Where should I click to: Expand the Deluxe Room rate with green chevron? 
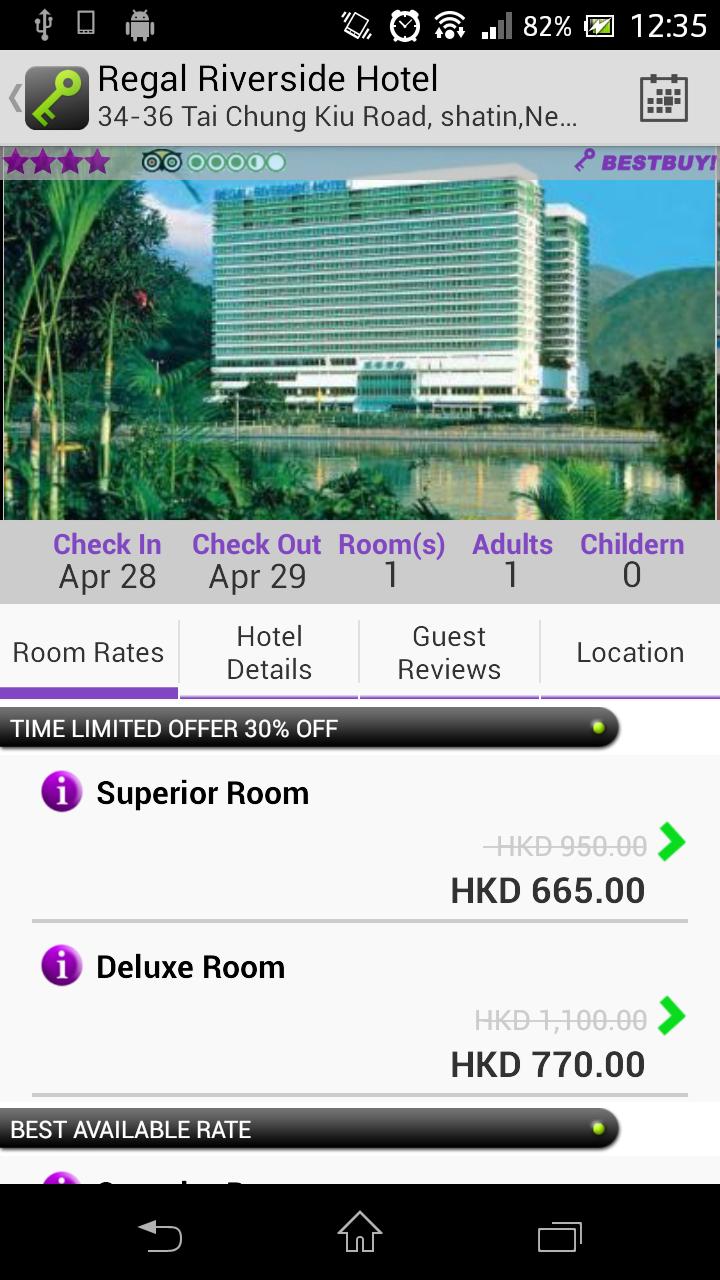pyautogui.click(x=672, y=1017)
